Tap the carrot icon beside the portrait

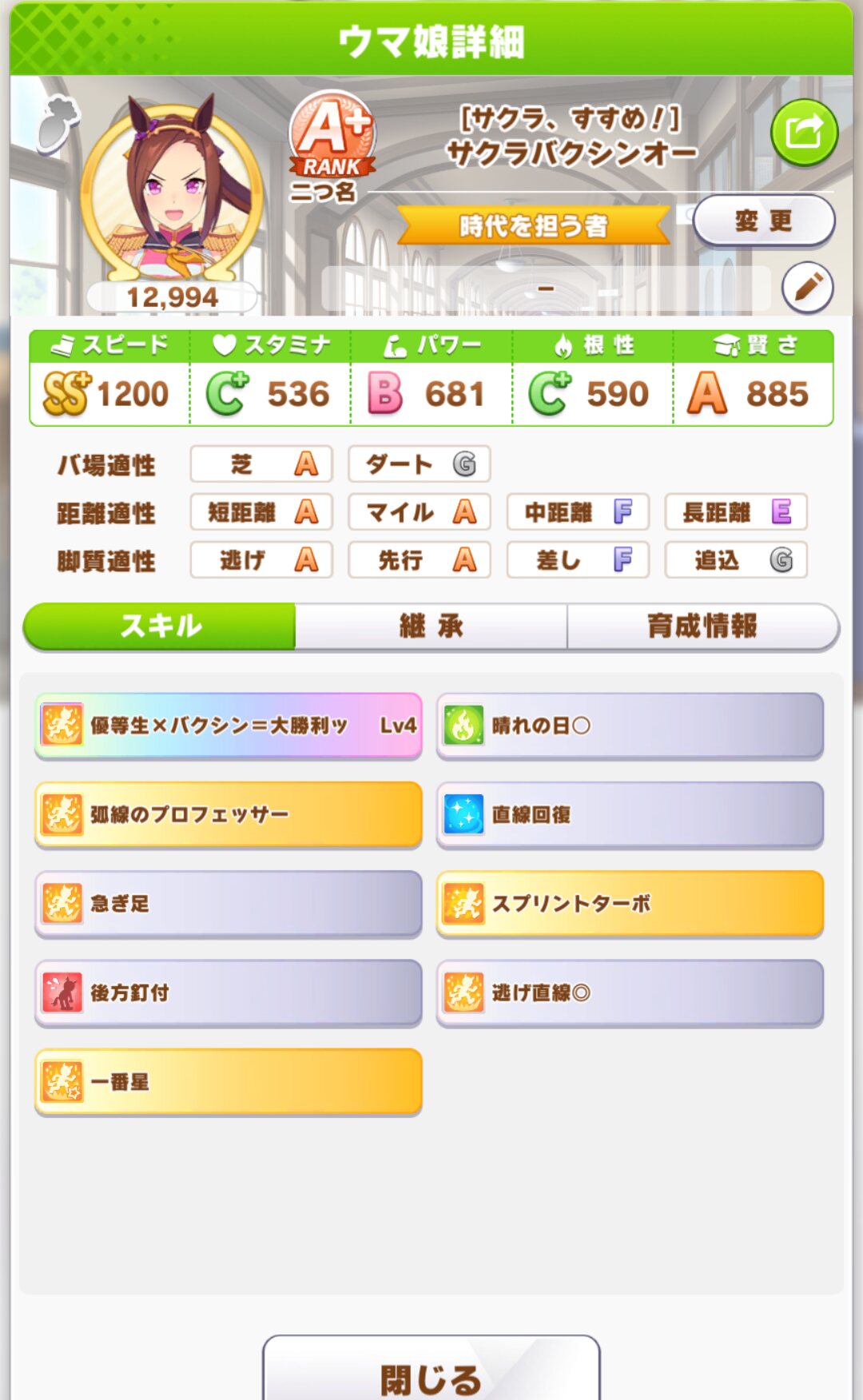point(58,125)
